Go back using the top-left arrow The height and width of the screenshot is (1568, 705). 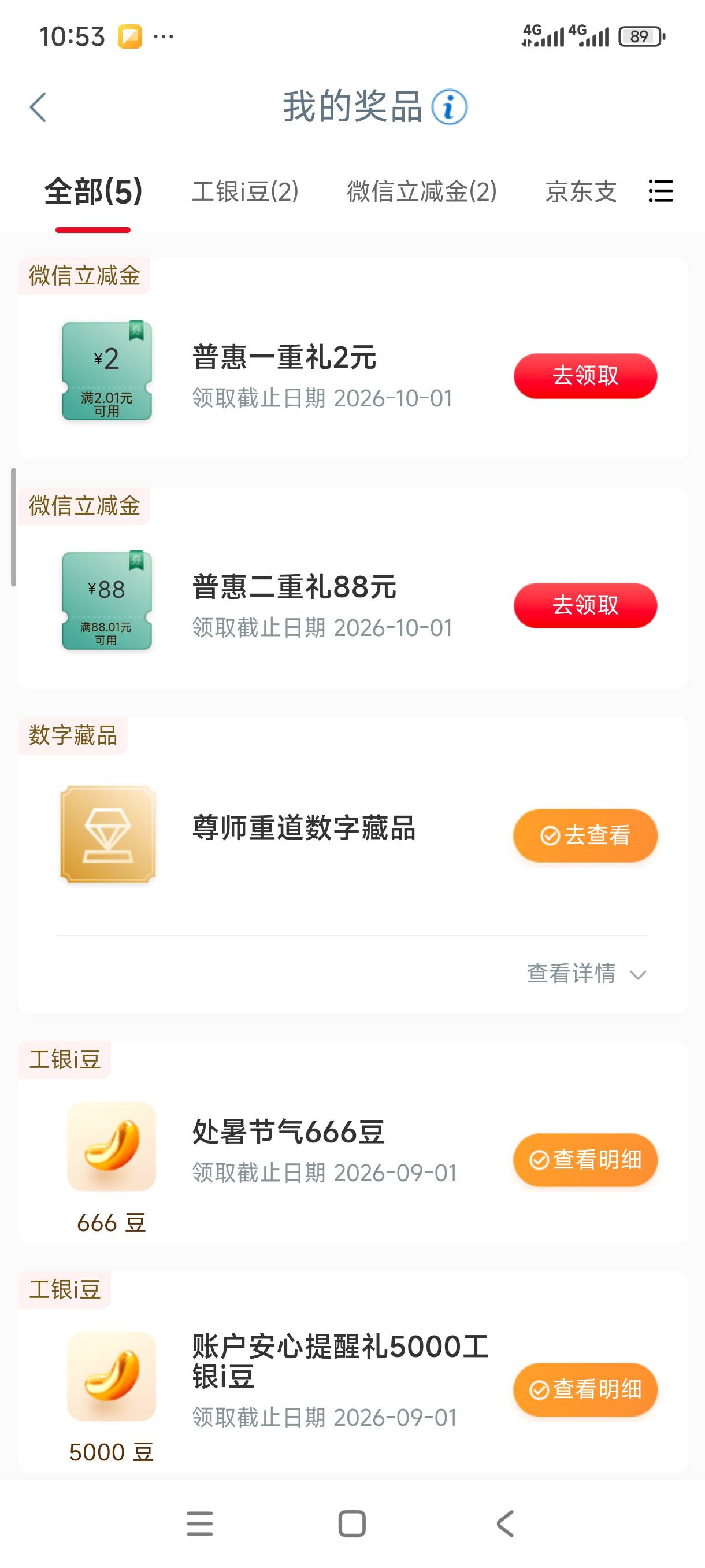tap(38, 107)
